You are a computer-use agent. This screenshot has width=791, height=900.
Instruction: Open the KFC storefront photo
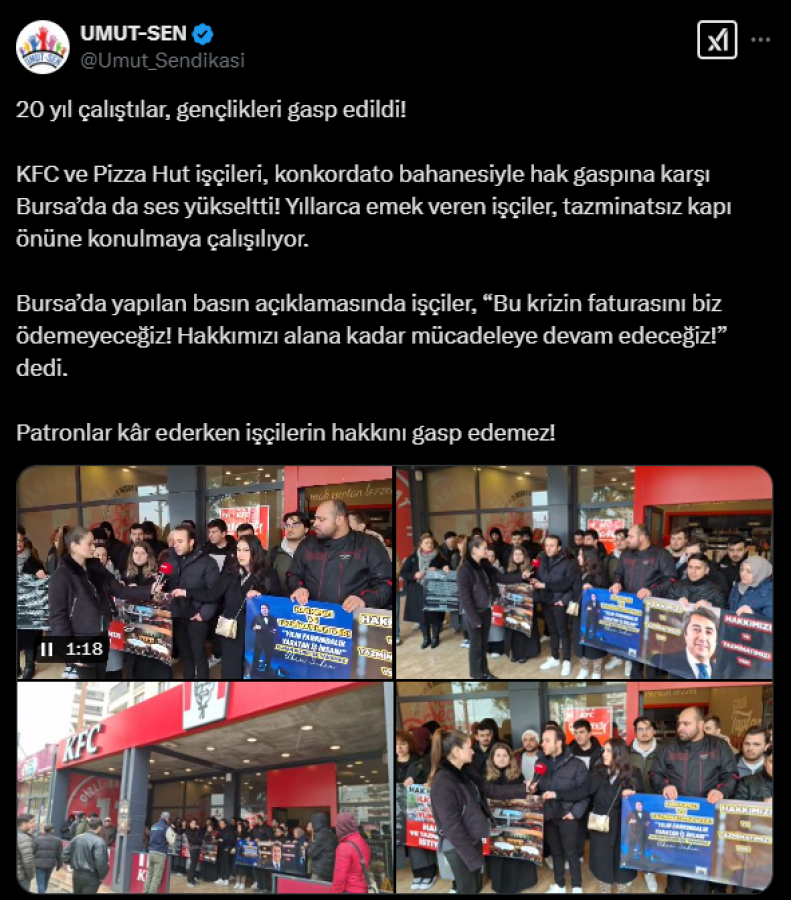tap(204, 787)
